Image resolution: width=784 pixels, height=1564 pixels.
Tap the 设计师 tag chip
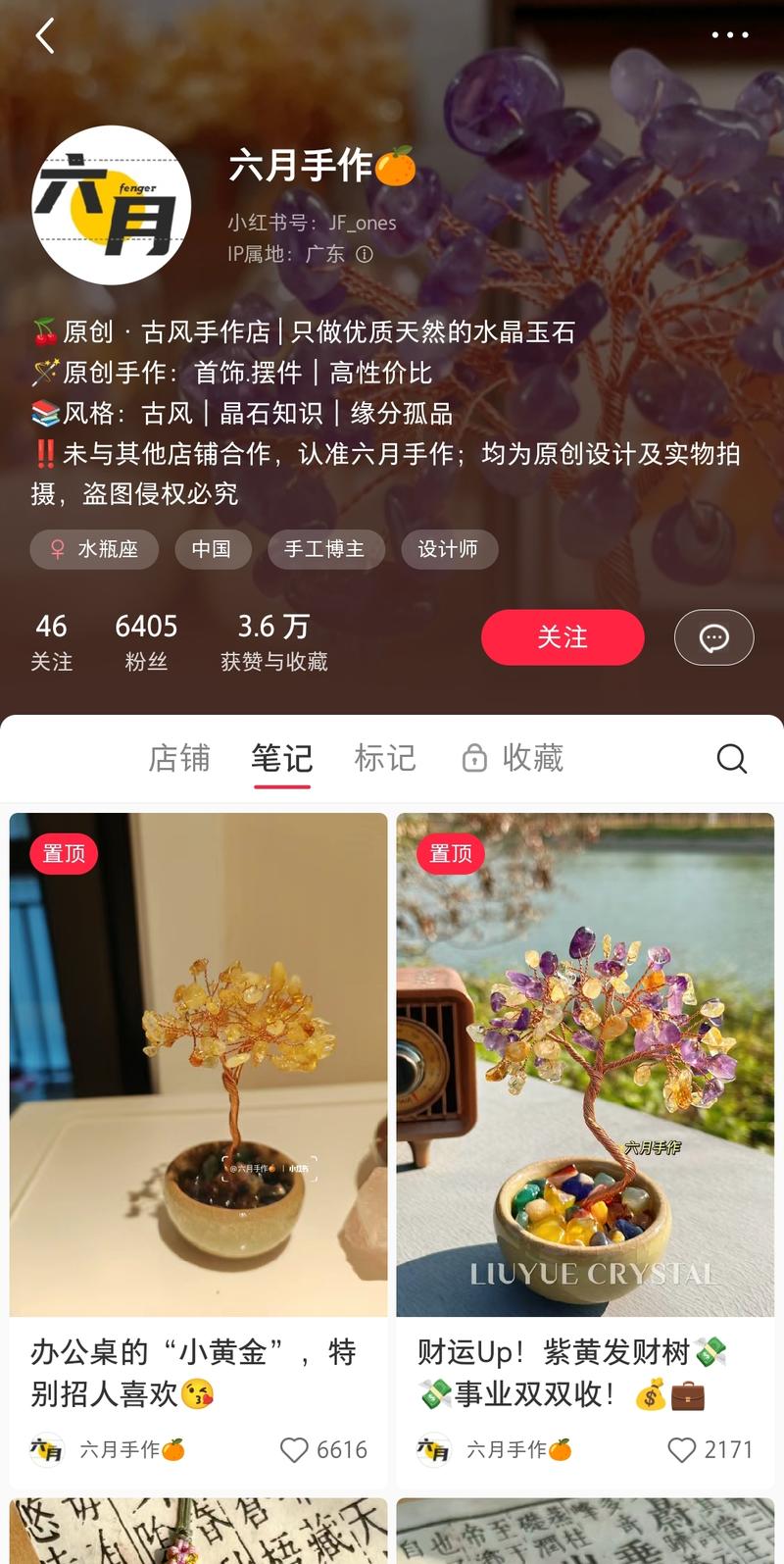449,549
